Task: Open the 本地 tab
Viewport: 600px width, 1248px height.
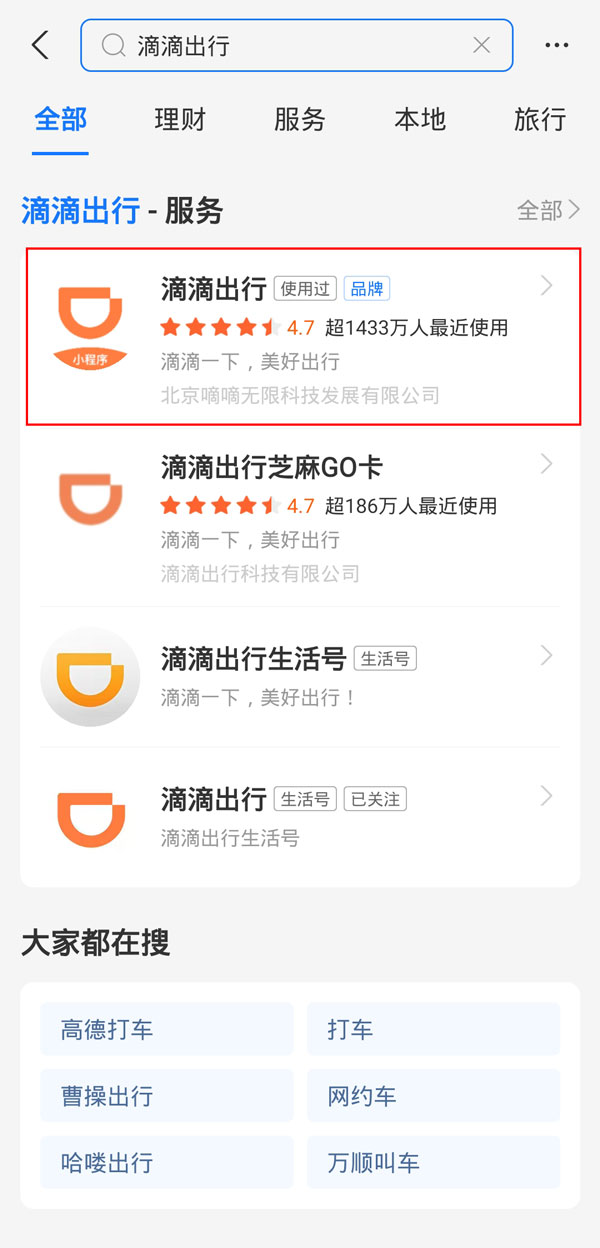Action: click(x=420, y=120)
